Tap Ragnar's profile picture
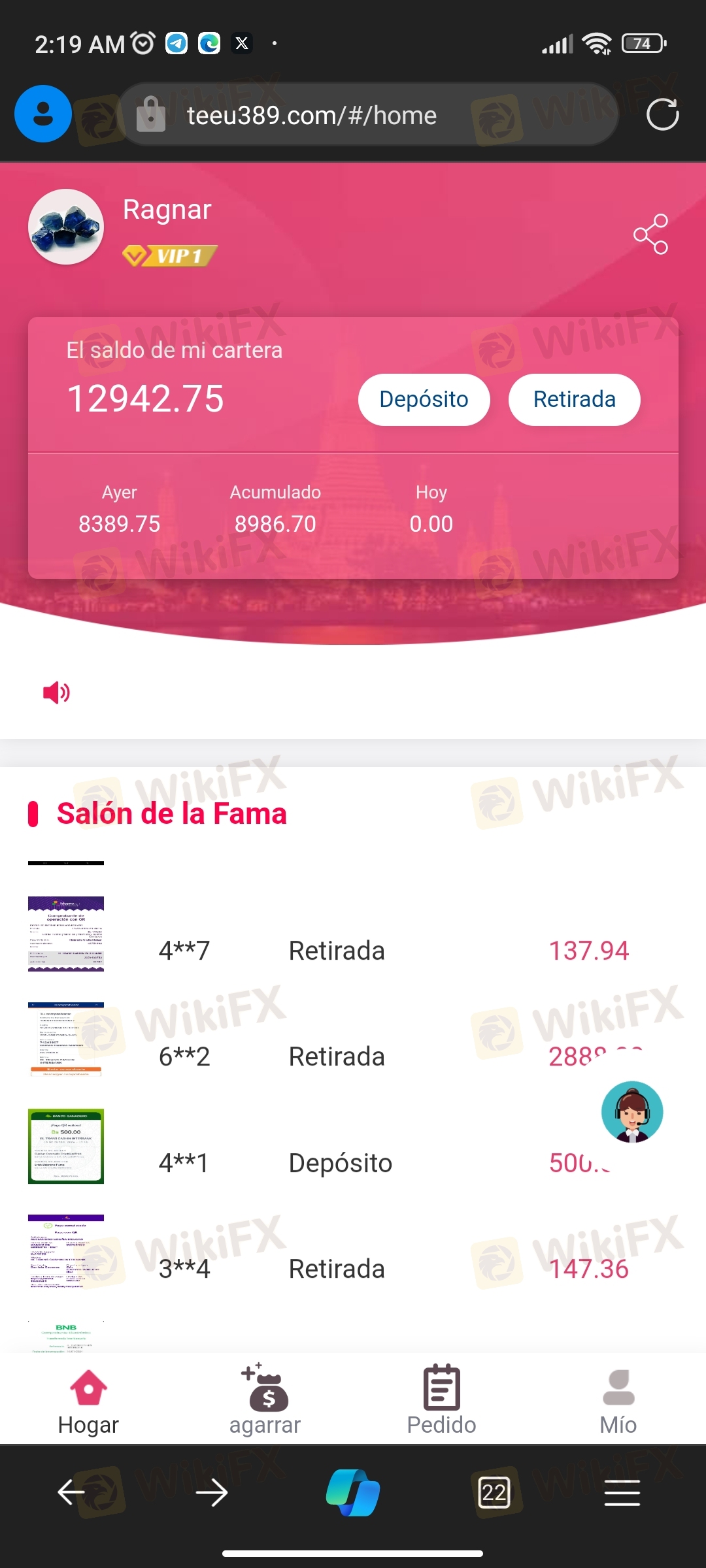 click(66, 227)
